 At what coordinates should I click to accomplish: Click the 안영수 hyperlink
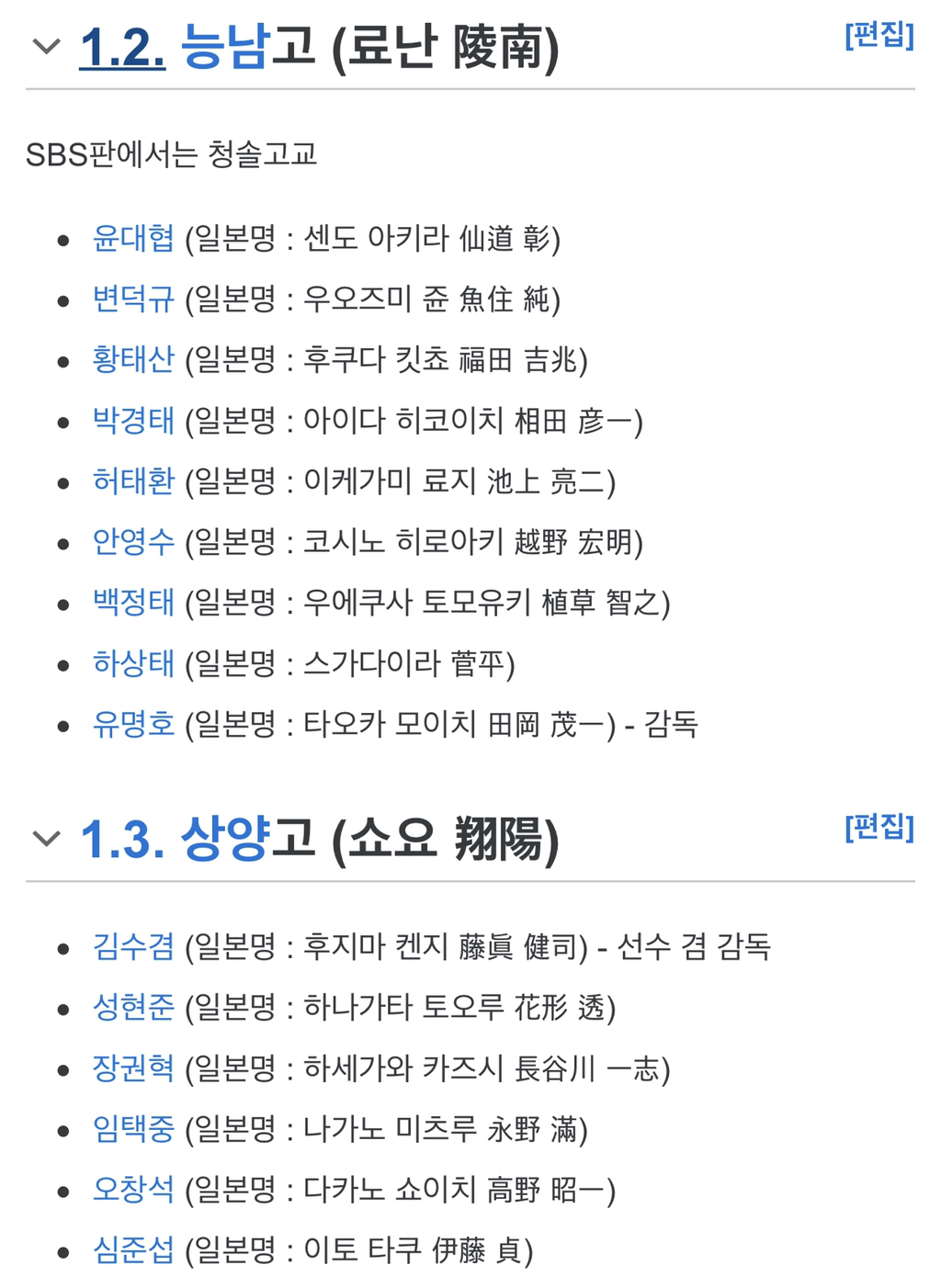pyautogui.click(x=131, y=541)
